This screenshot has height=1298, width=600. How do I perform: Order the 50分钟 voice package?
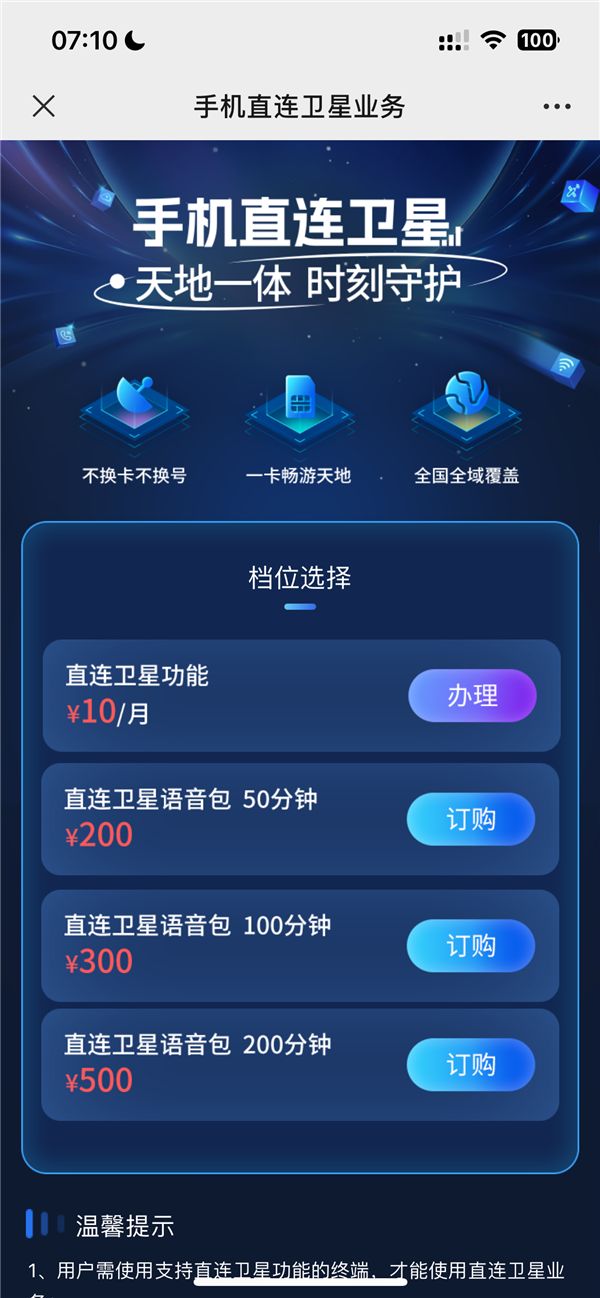tap(470, 820)
